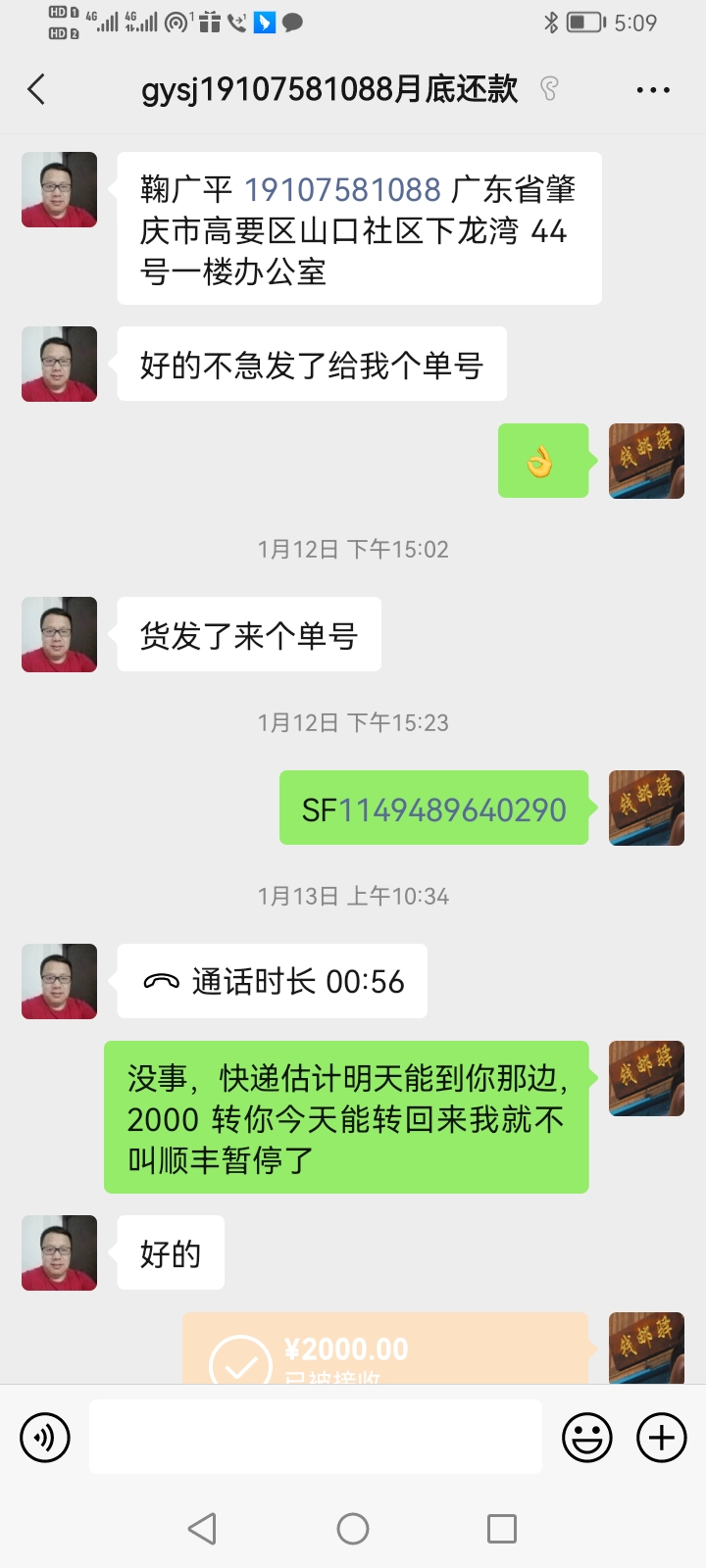Open my avatar beside the SF tracking message
Viewport: 706px width, 1568px height.
(x=646, y=808)
